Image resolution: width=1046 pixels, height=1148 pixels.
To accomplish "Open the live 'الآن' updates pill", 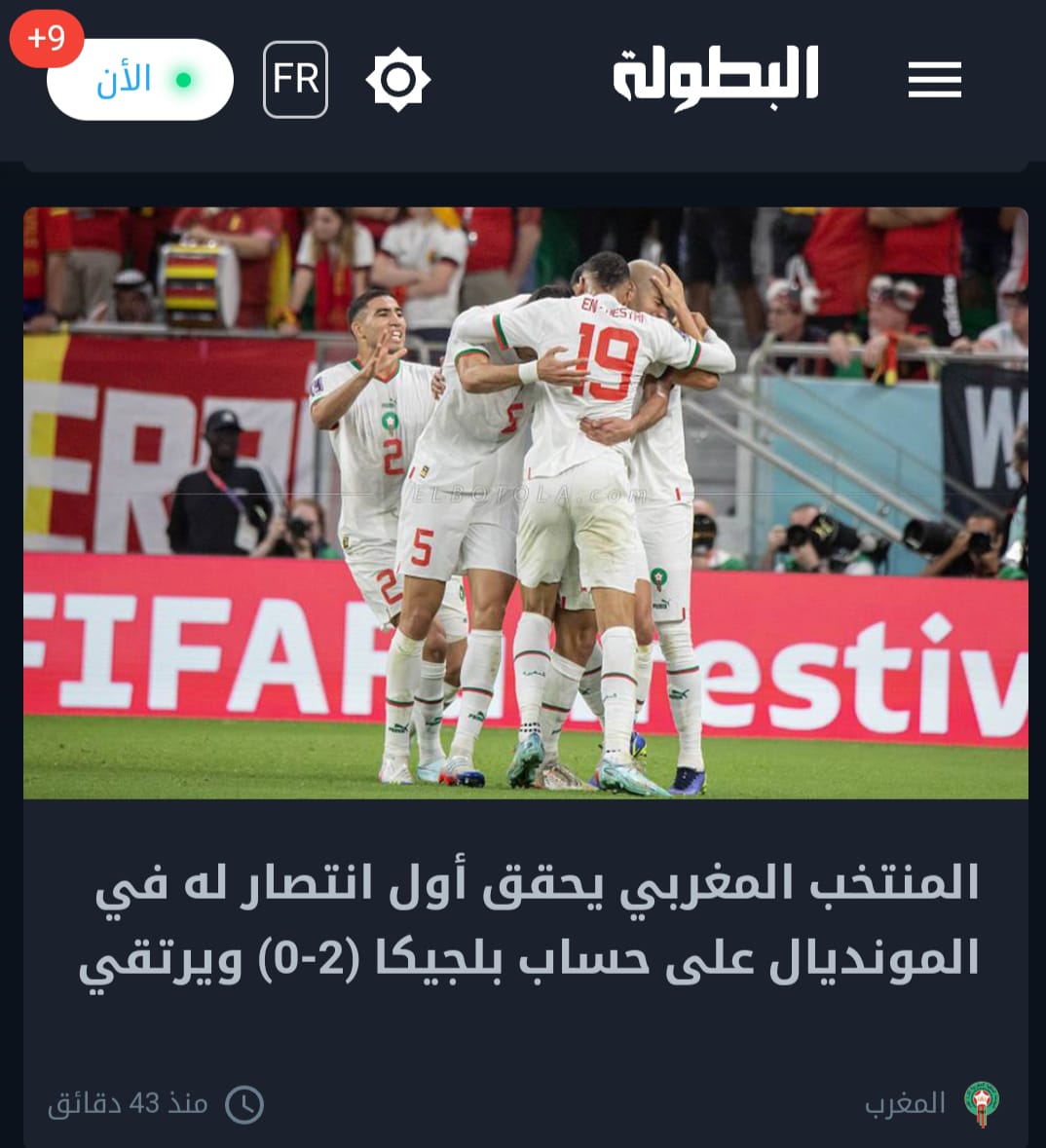I will (x=140, y=80).
